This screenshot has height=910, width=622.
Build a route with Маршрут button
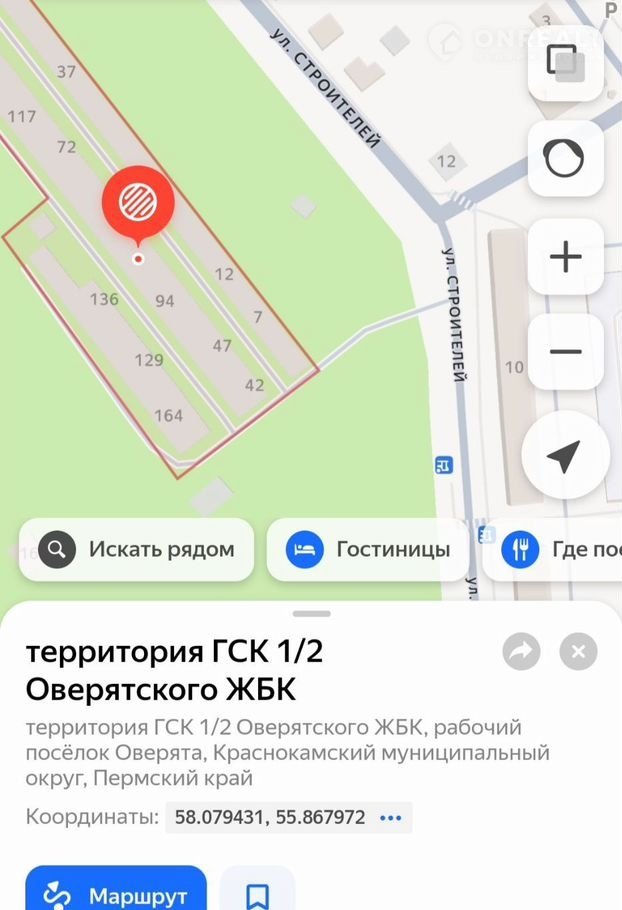click(116, 894)
